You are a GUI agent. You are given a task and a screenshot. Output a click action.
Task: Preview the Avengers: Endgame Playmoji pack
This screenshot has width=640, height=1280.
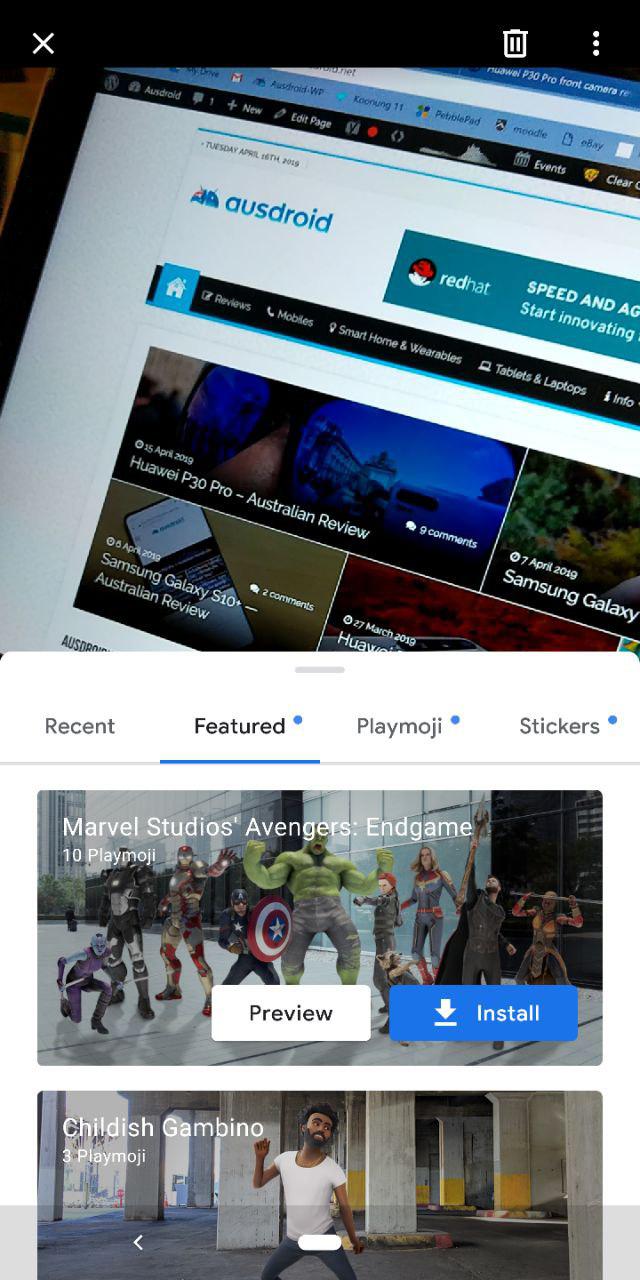tap(291, 1013)
